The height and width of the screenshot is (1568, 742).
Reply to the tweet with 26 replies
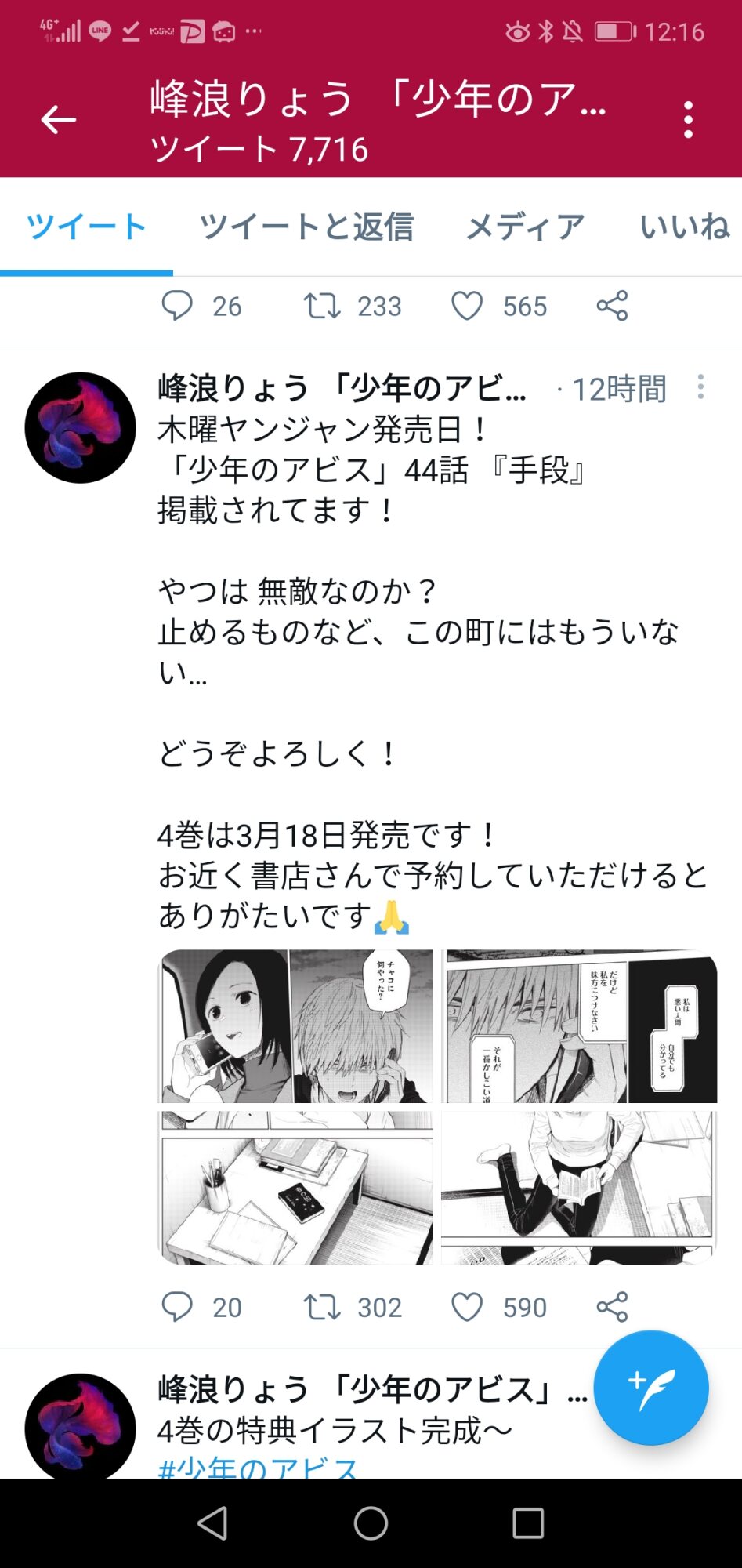(x=177, y=306)
